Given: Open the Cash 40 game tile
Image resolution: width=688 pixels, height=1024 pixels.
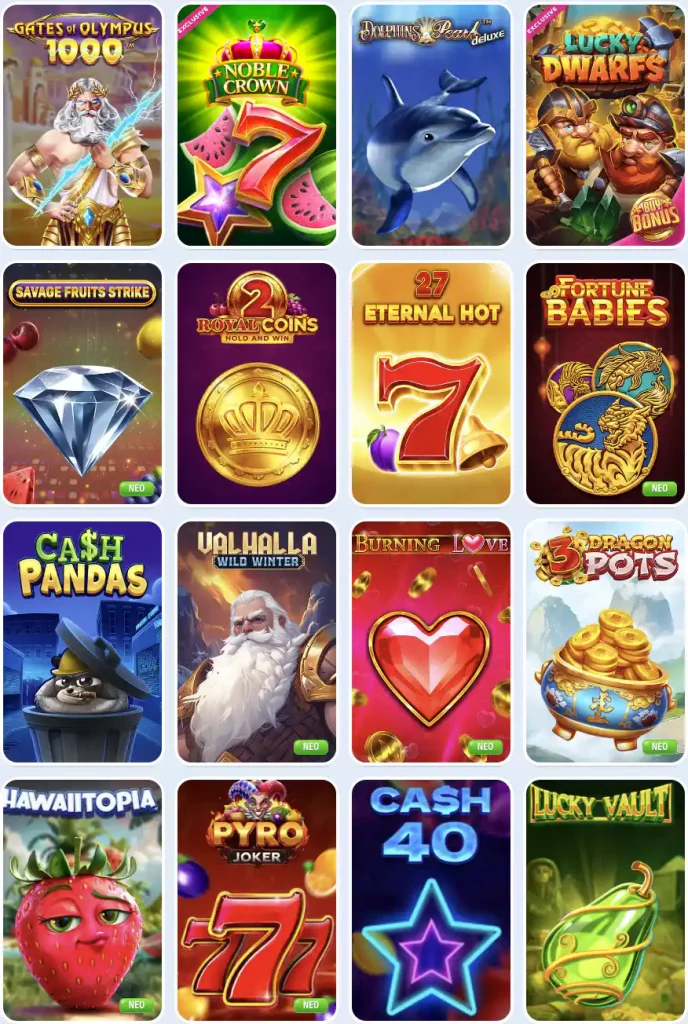Looking at the screenshot, I should (x=431, y=899).
